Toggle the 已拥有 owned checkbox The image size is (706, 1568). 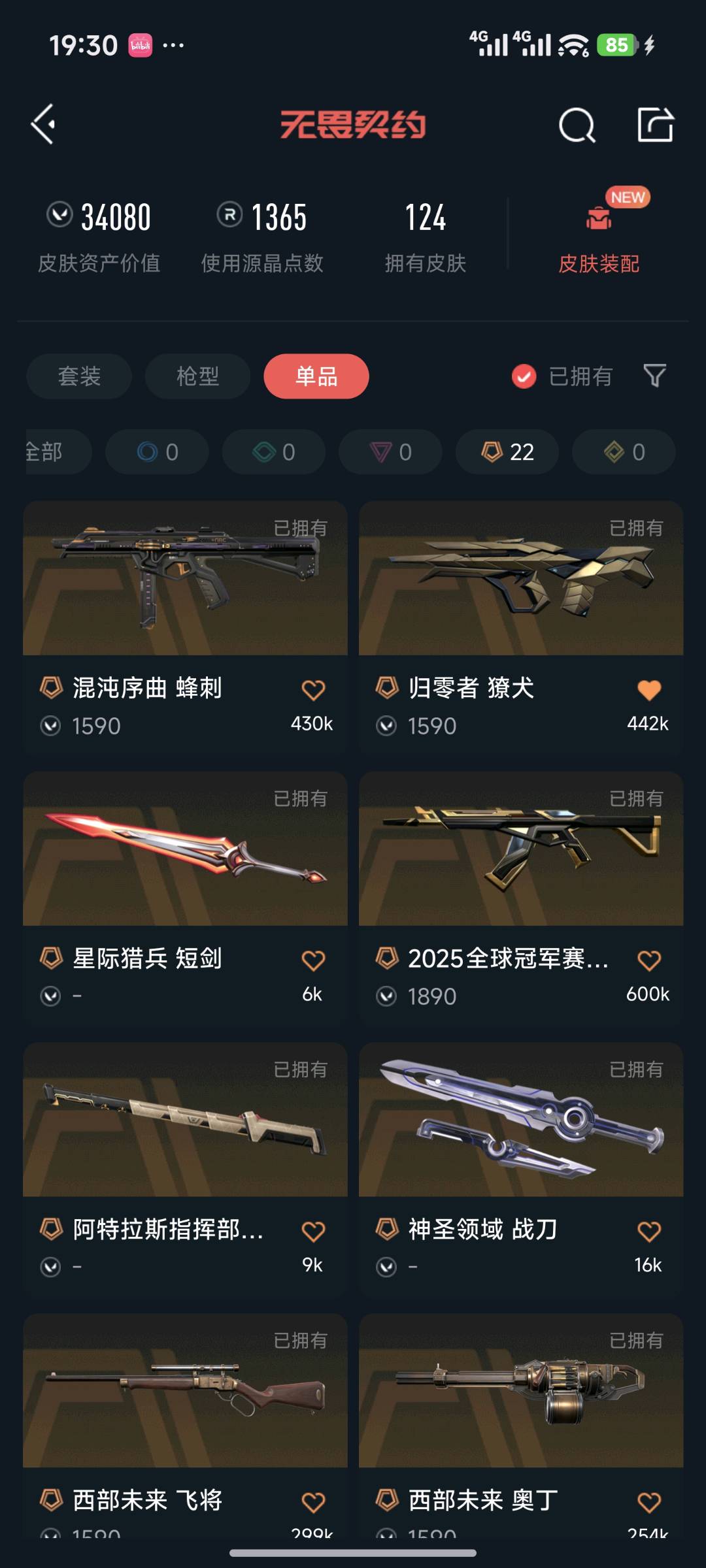(524, 376)
